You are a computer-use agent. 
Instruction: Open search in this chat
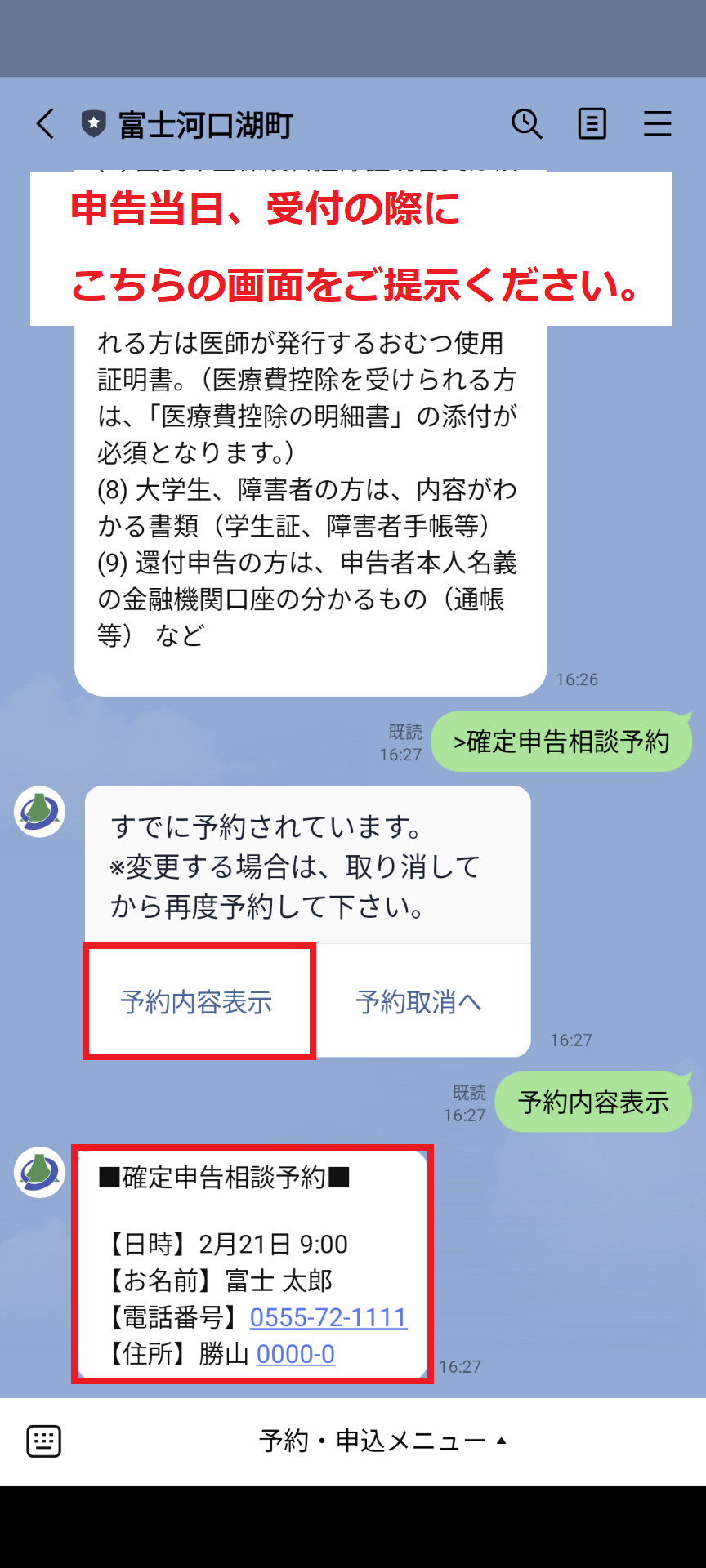tap(526, 124)
